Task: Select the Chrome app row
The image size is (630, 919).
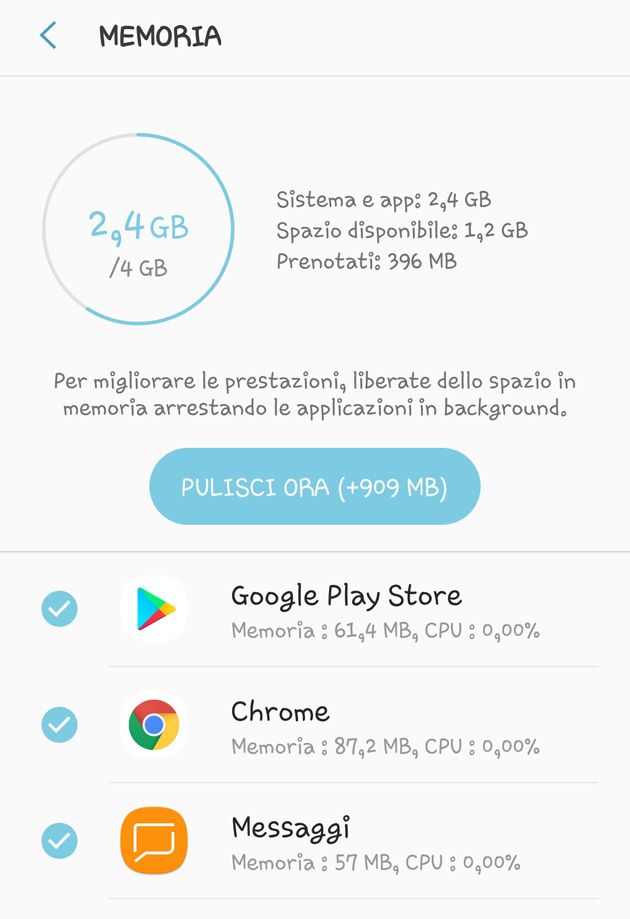Action: pyautogui.click(x=385, y=726)
